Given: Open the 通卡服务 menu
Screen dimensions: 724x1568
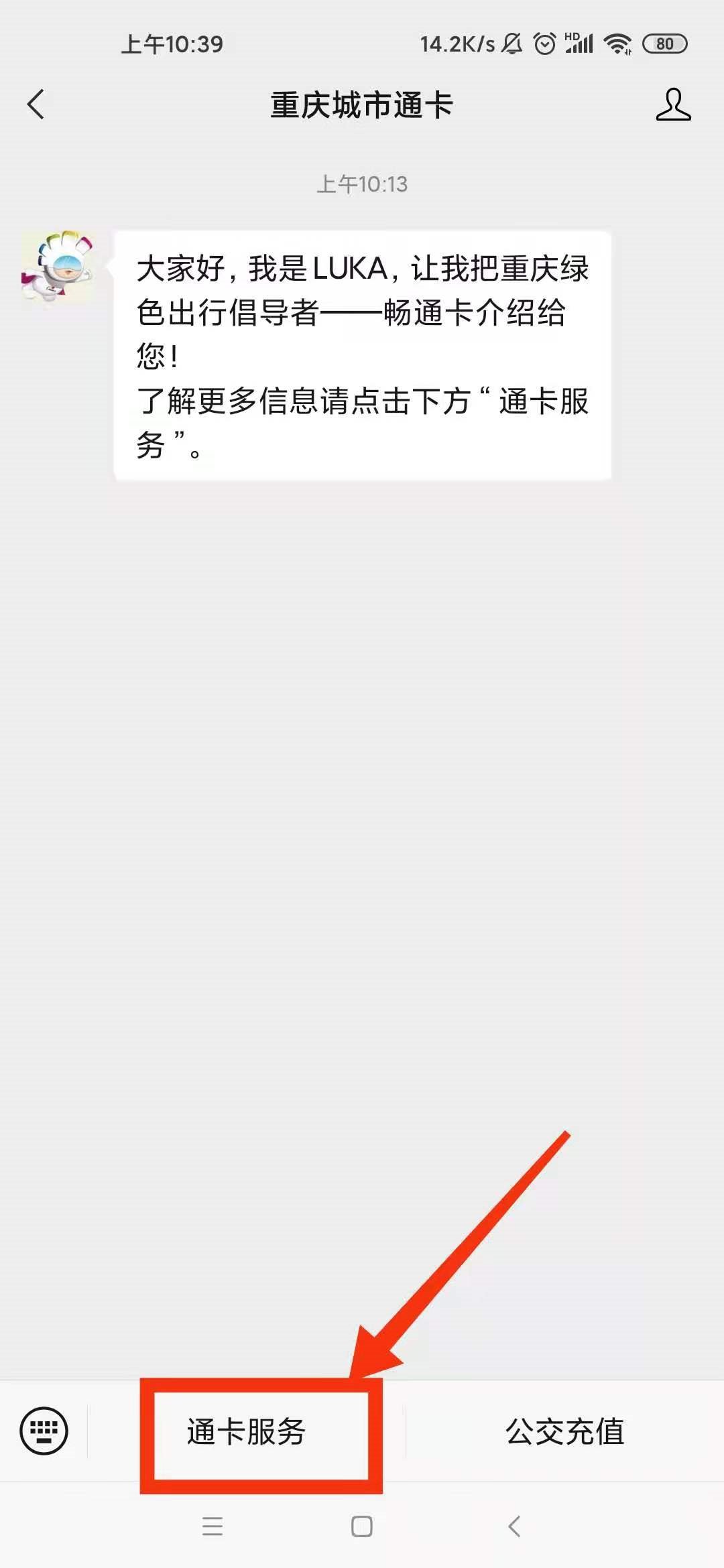Looking at the screenshot, I should (x=247, y=1432).
